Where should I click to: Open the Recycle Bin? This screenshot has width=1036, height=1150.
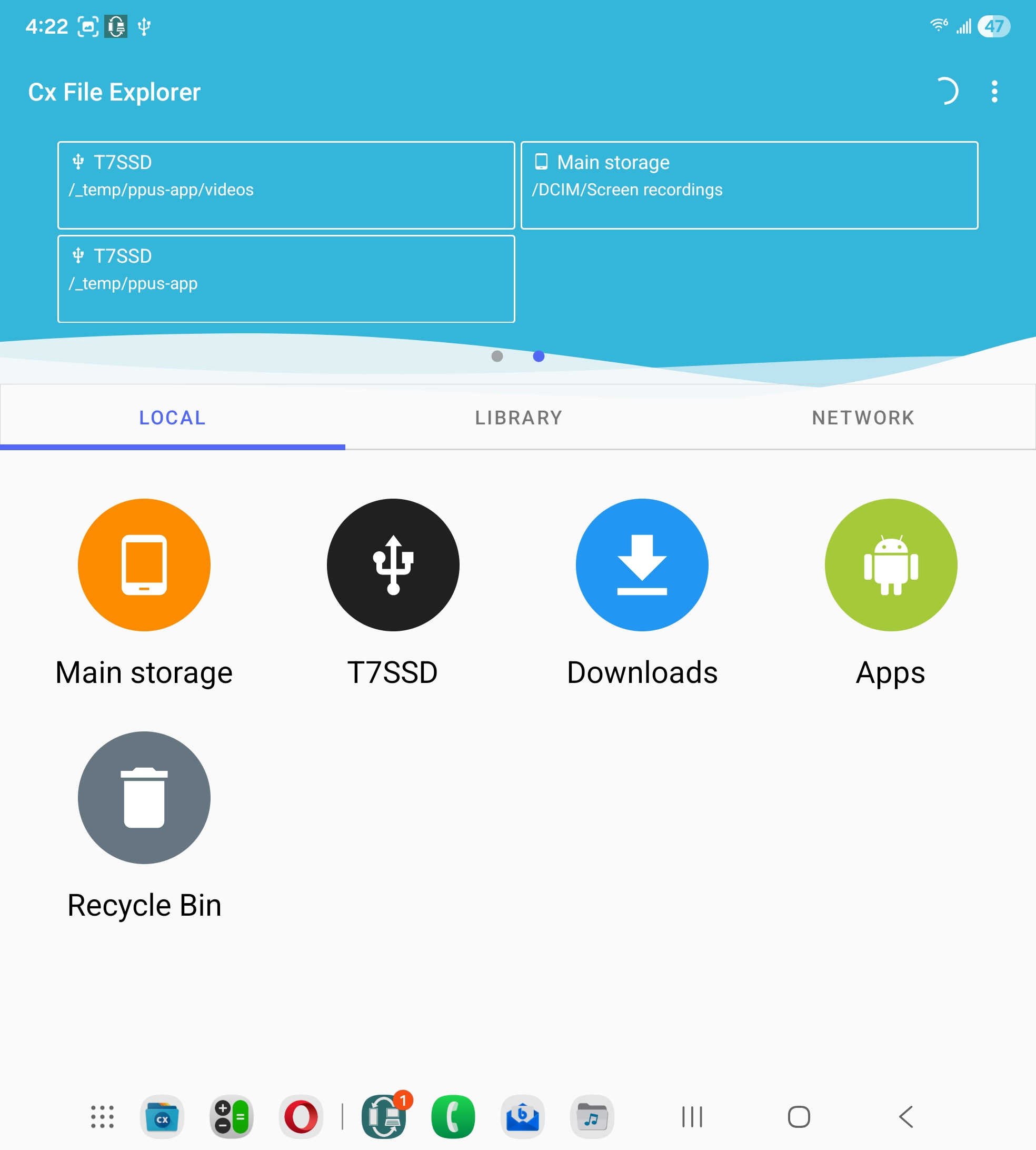pos(144,797)
